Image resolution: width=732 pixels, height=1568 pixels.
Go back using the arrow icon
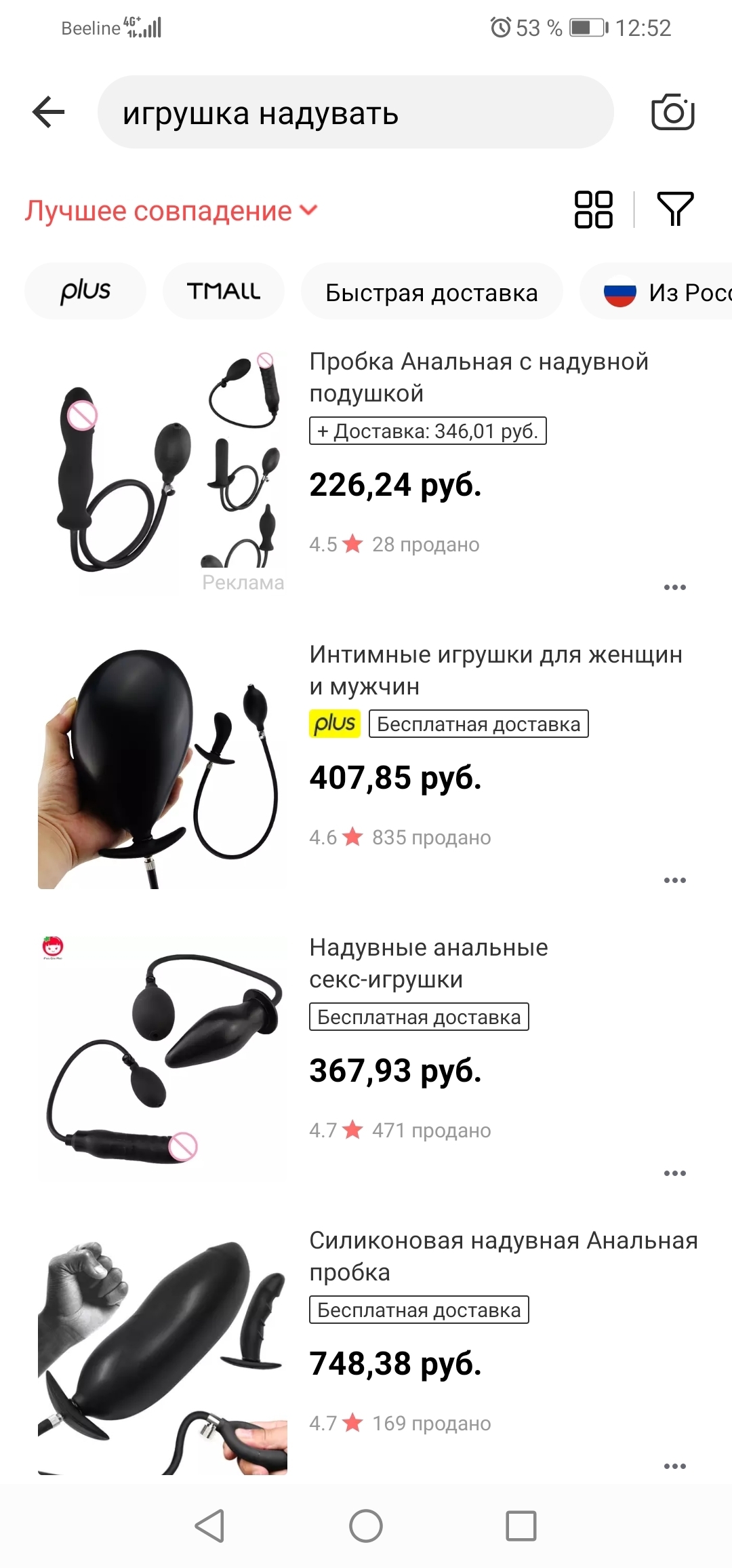49,112
